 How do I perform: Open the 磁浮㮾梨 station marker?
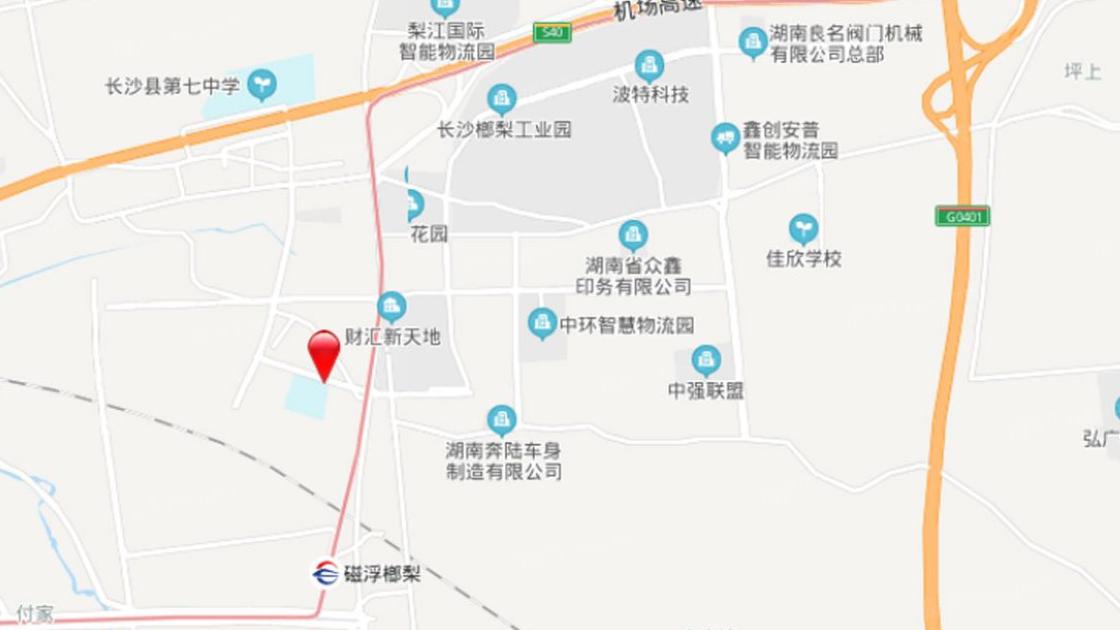pos(326,573)
